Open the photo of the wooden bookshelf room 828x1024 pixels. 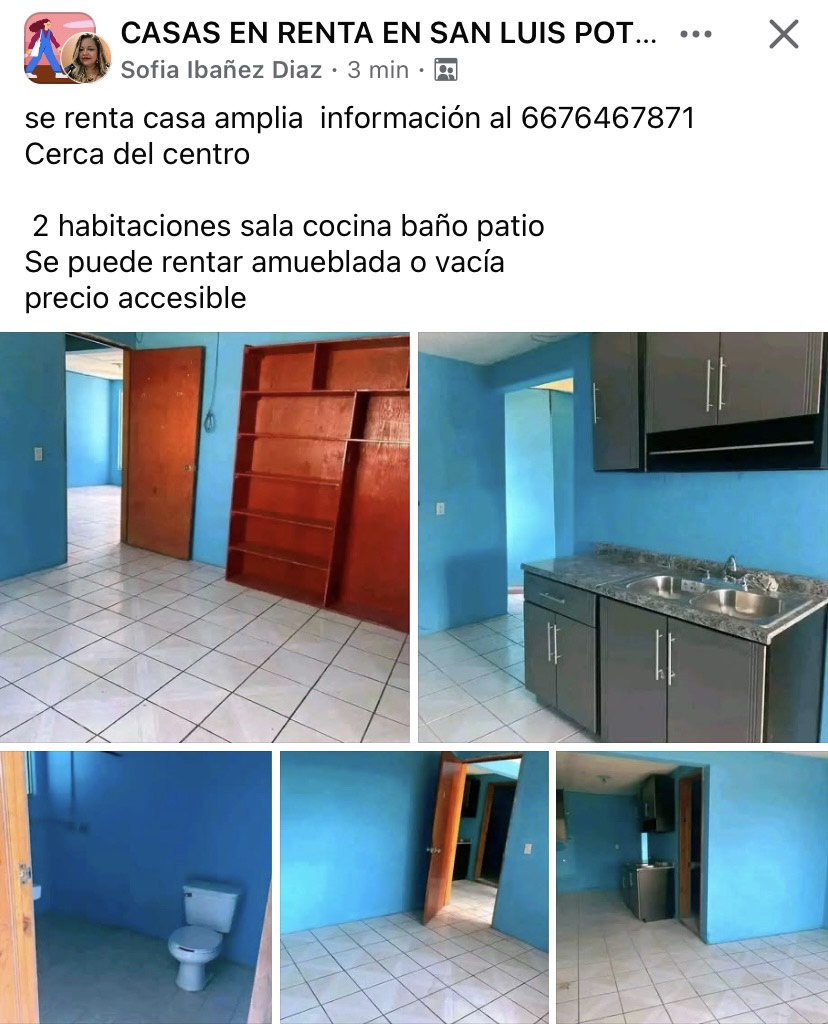point(205,537)
